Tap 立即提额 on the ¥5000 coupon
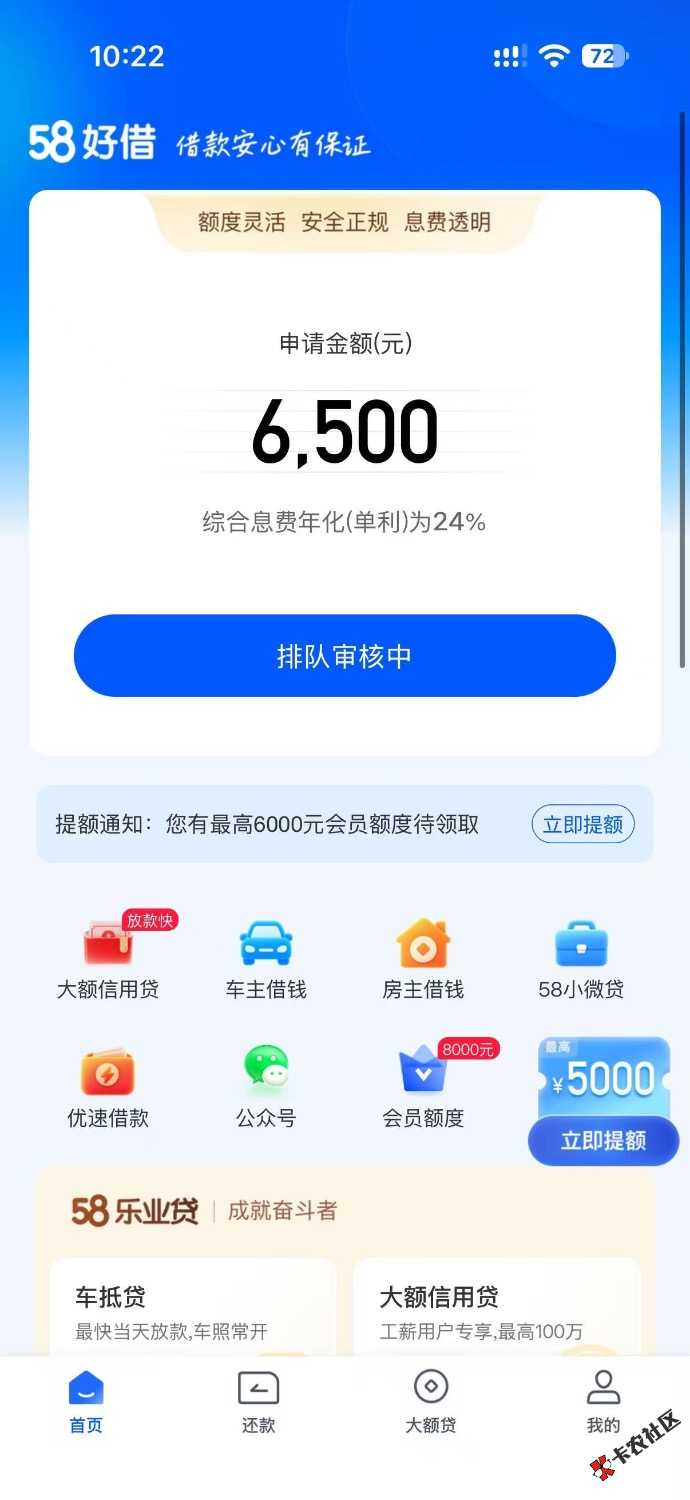 (x=603, y=1140)
